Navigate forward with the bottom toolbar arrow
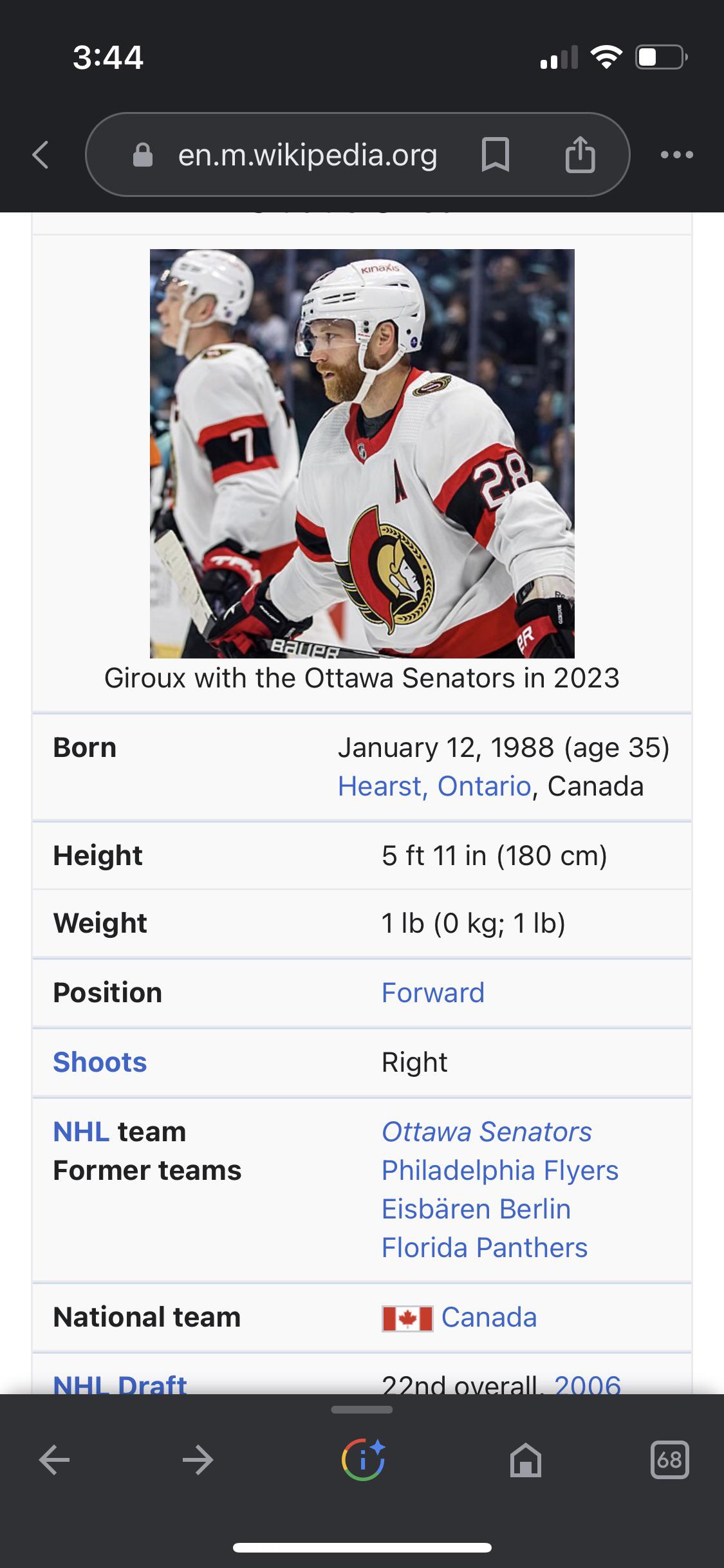 [x=198, y=1460]
